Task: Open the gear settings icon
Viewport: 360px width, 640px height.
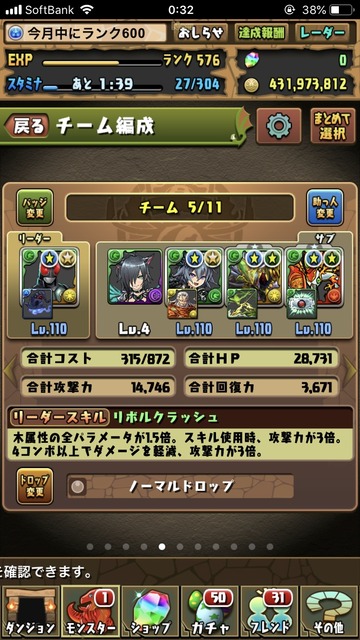Action: 279,126
